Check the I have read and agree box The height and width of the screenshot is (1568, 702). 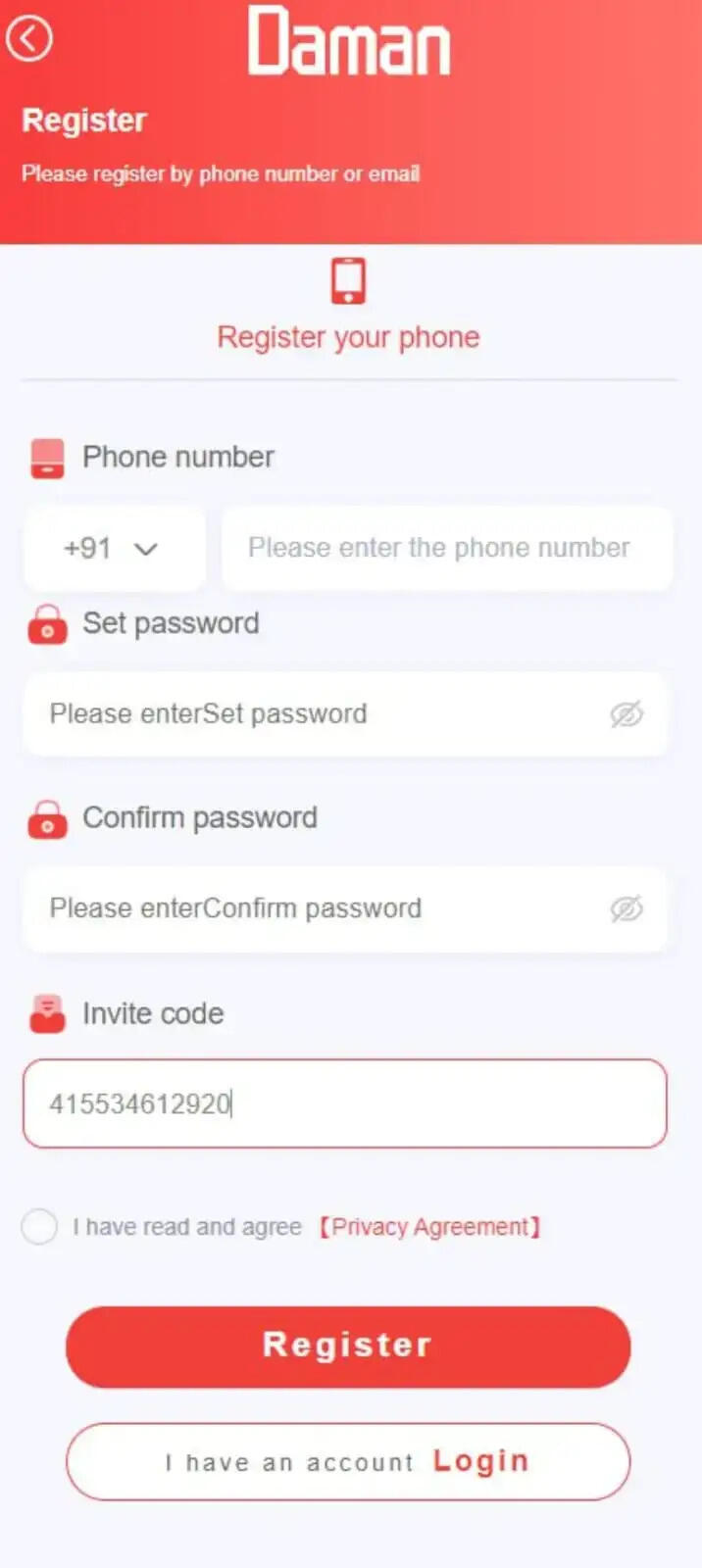pos(39,1227)
